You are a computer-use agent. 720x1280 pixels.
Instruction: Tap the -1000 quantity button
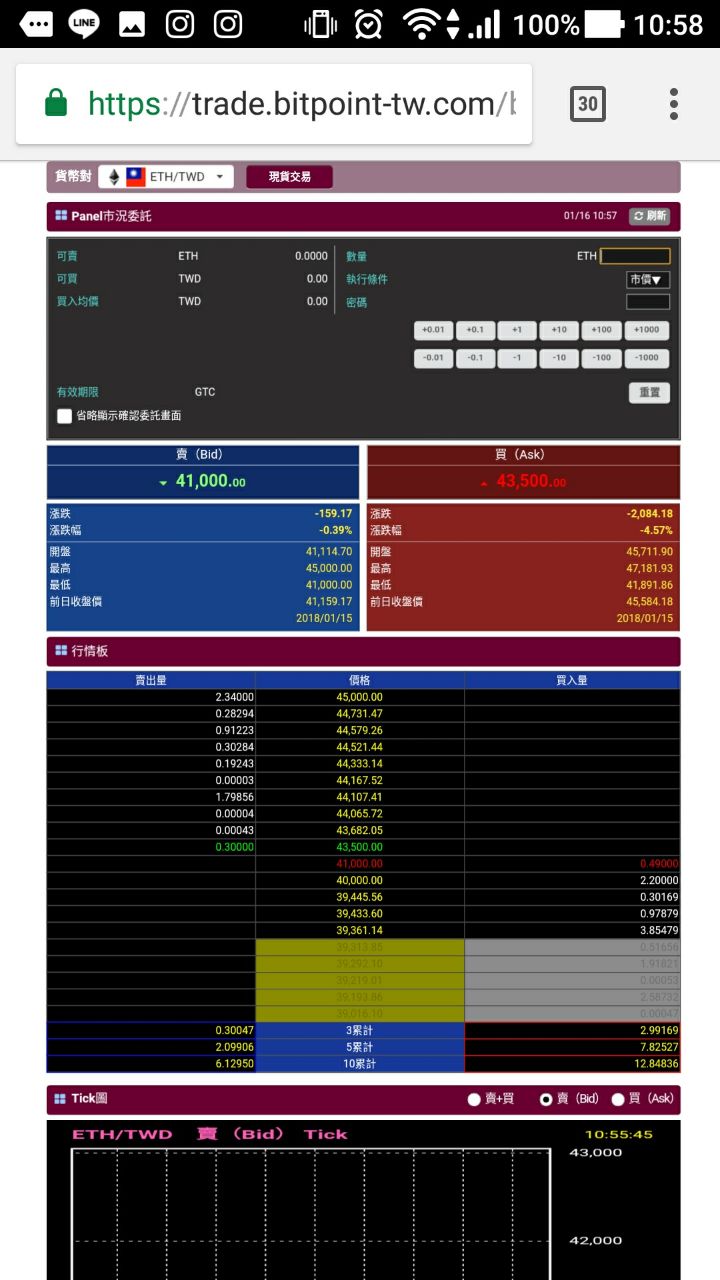(x=646, y=358)
